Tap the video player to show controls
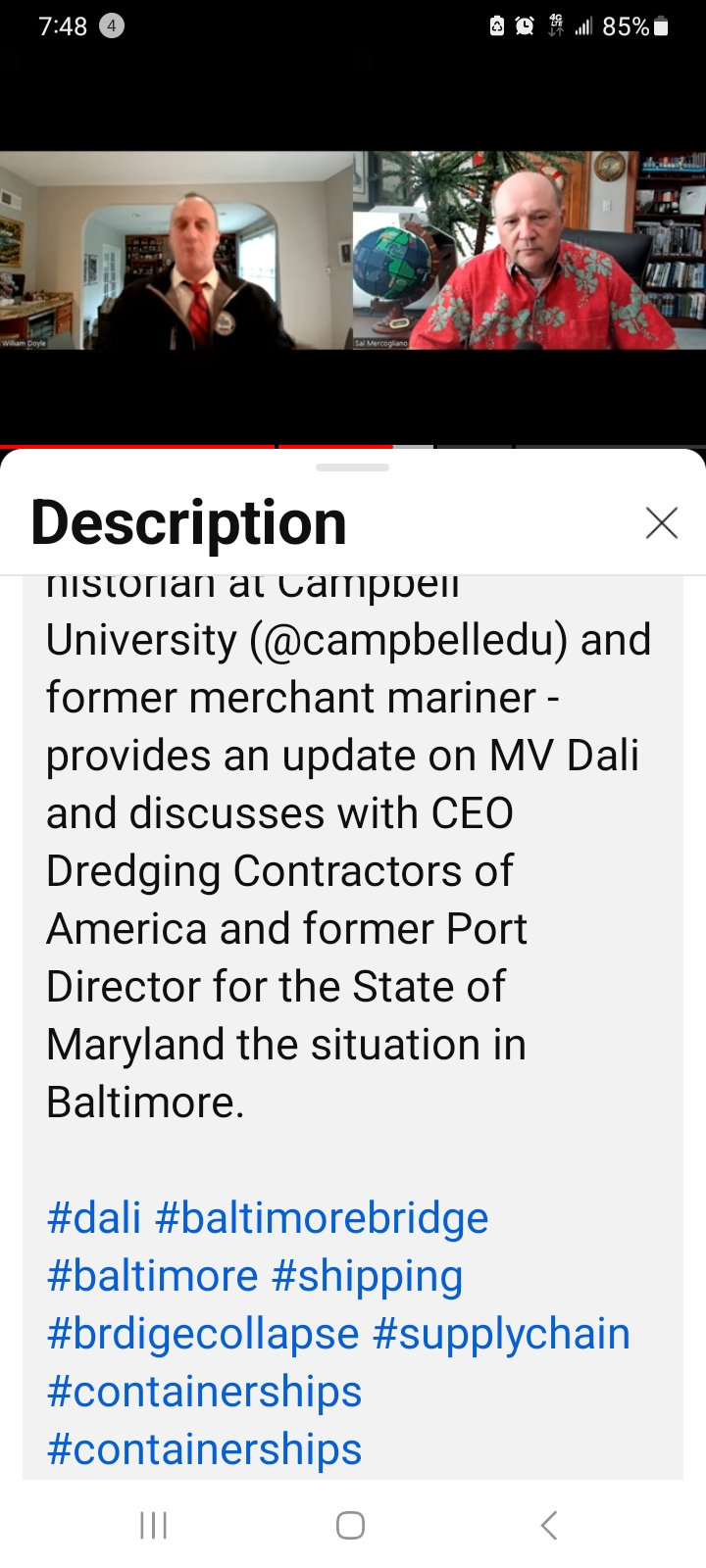 click(x=353, y=250)
